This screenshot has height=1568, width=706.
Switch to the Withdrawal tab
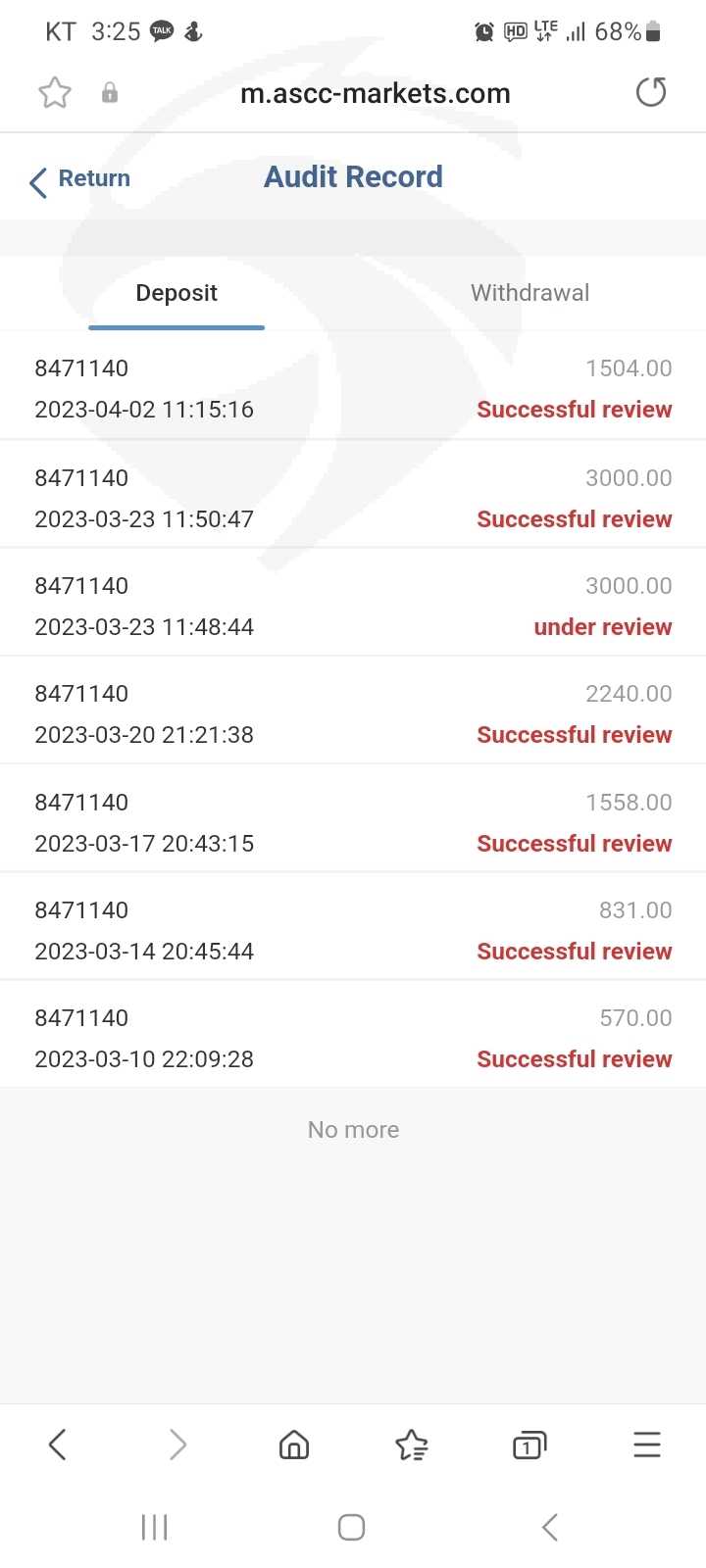point(529,293)
